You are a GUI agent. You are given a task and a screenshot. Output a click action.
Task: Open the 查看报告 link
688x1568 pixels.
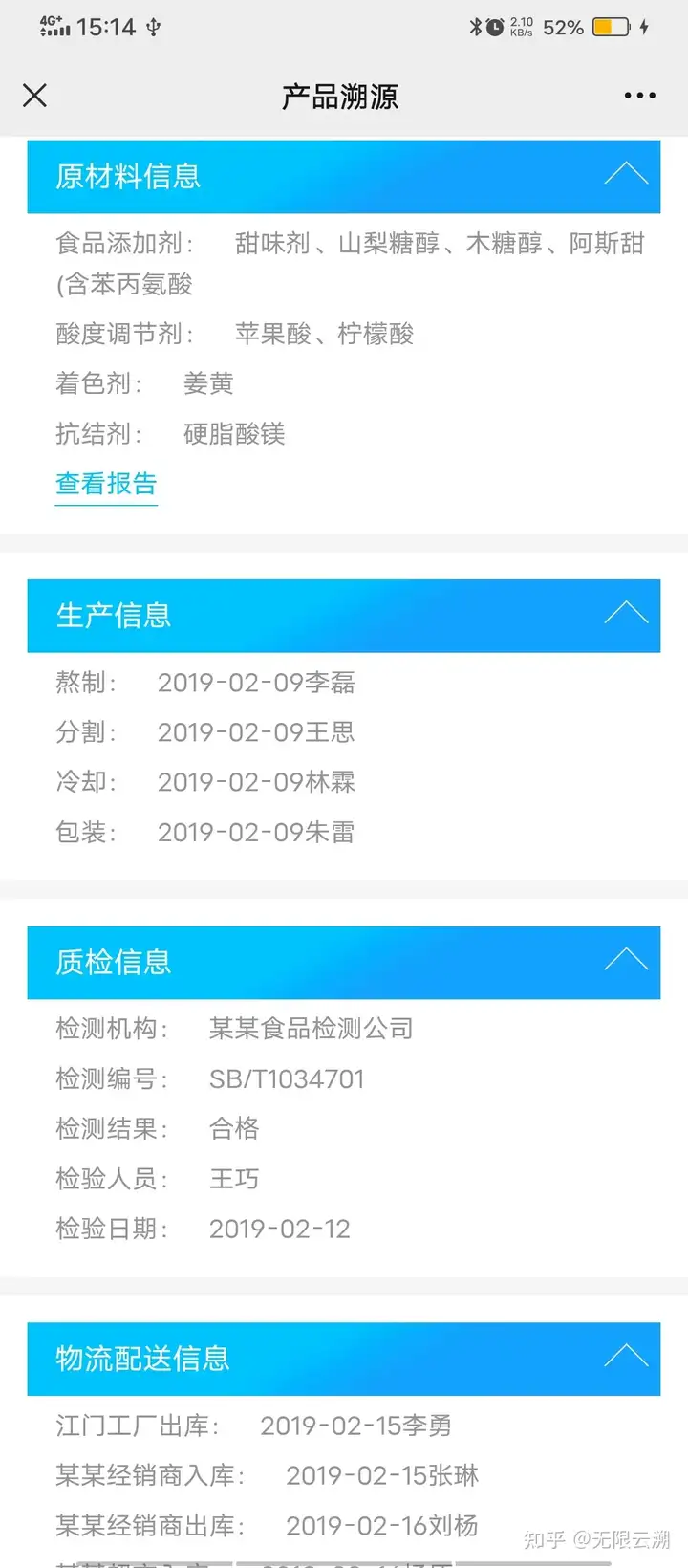click(x=106, y=484)
